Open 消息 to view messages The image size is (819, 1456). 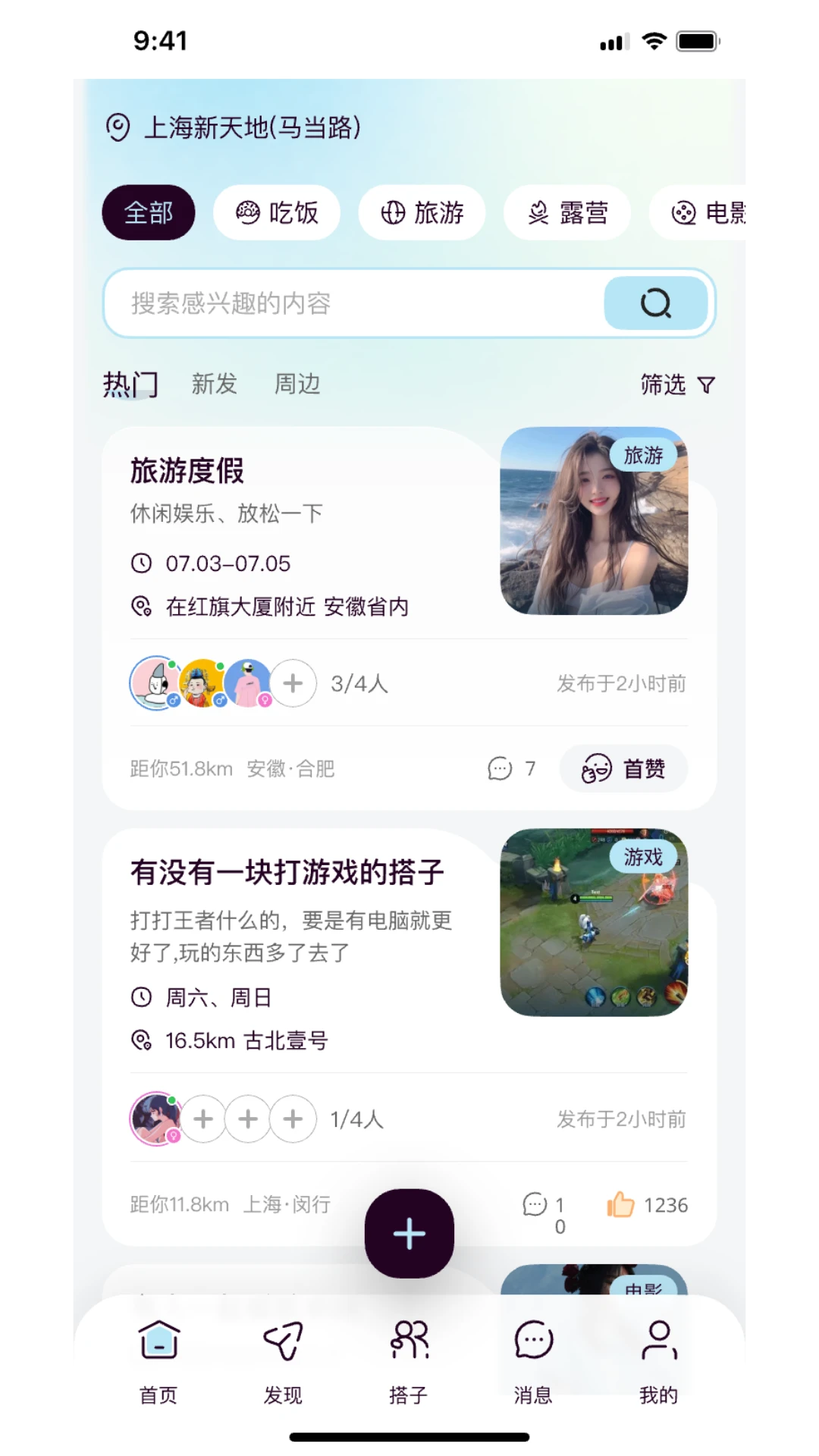(x=533, y=1357)
